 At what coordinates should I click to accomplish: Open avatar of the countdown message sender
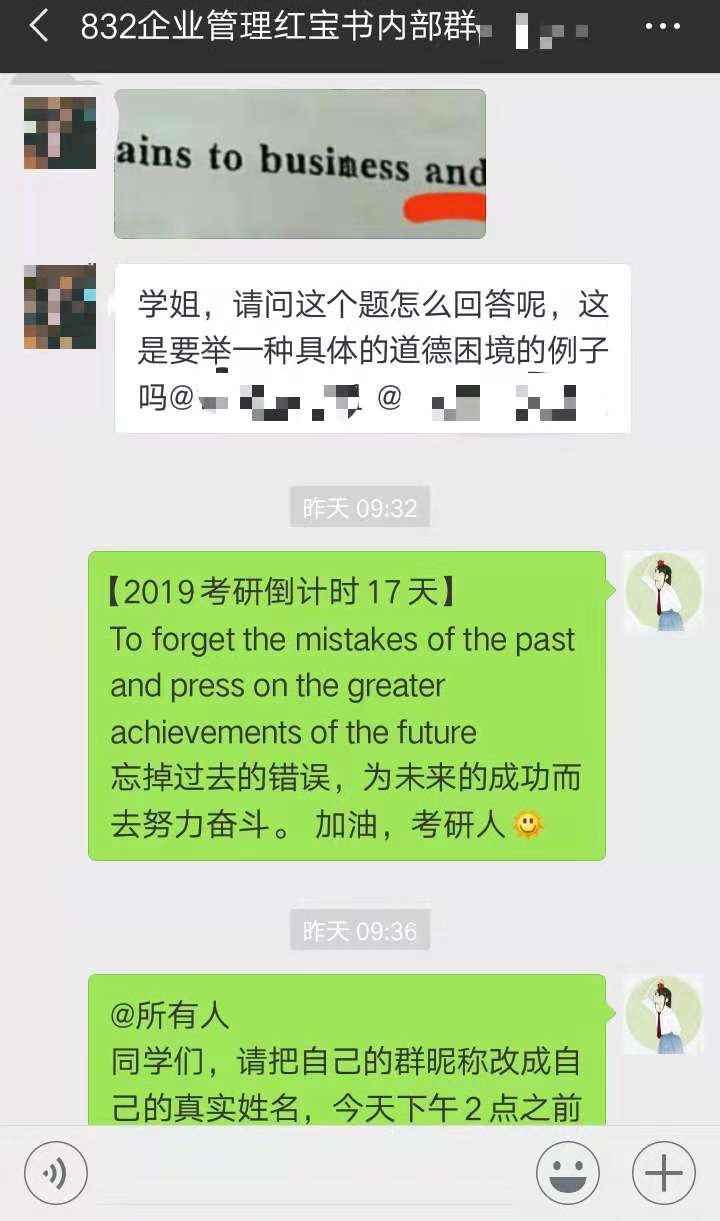662,591
